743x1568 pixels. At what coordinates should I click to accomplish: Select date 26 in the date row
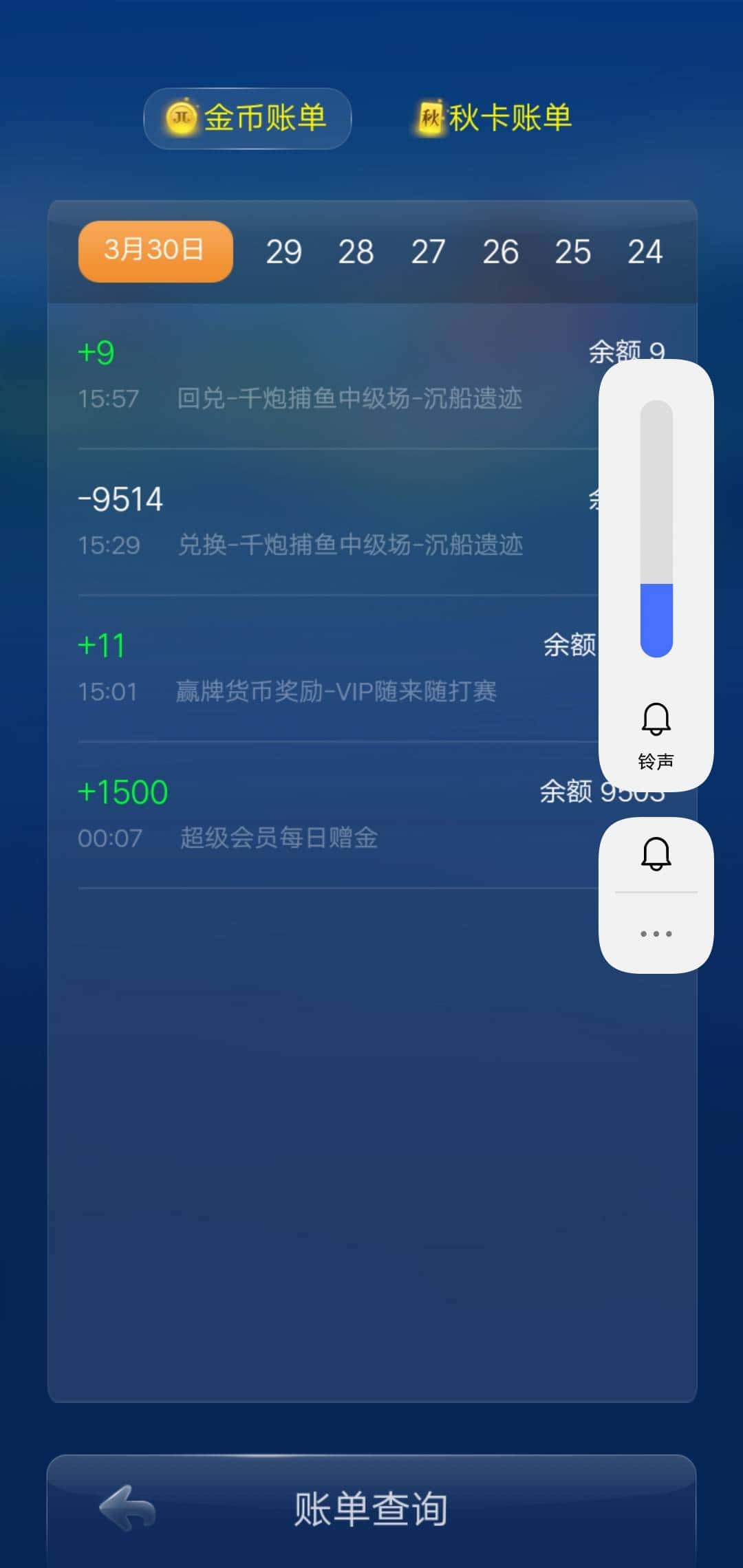click(502, 252)
